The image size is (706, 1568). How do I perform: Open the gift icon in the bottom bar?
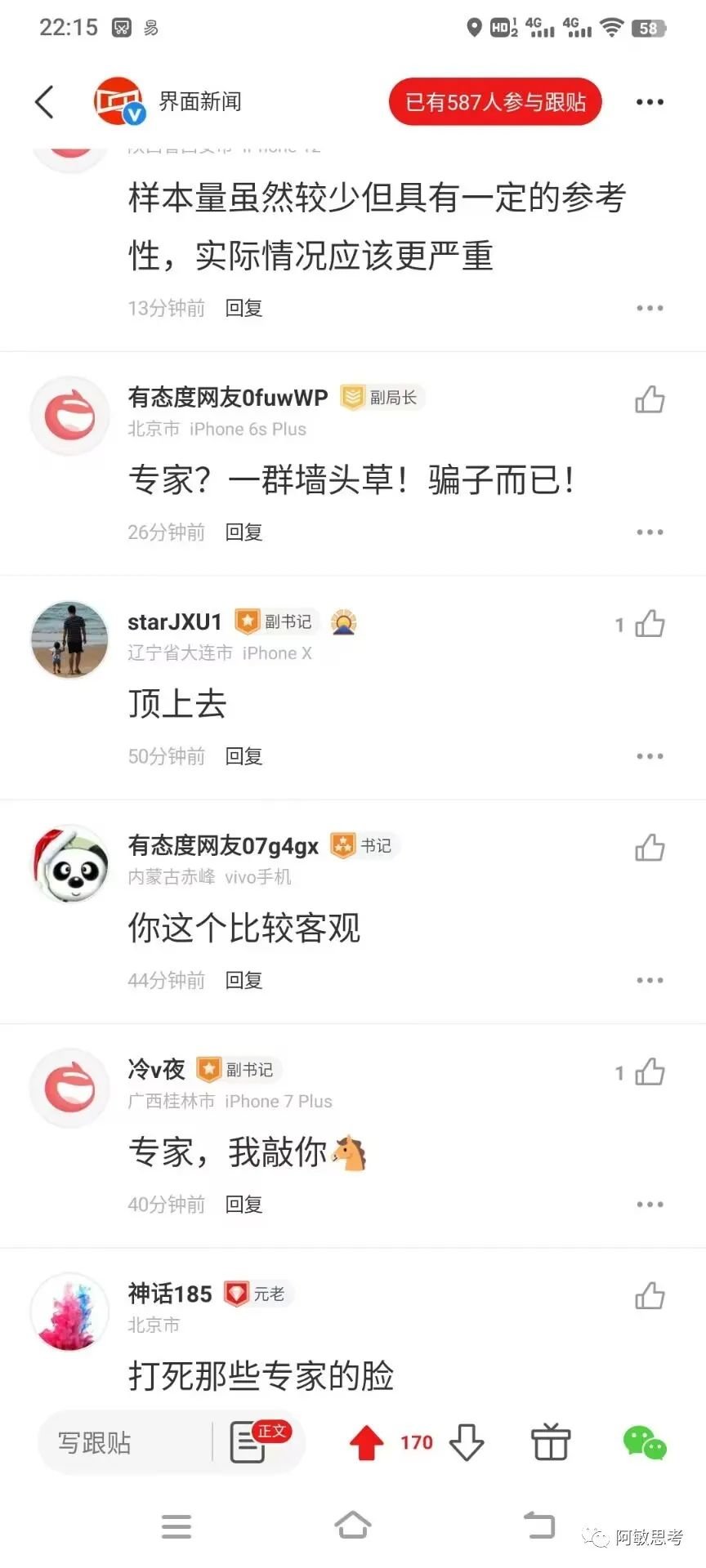pyautogui.click(x=551, y=1443)
